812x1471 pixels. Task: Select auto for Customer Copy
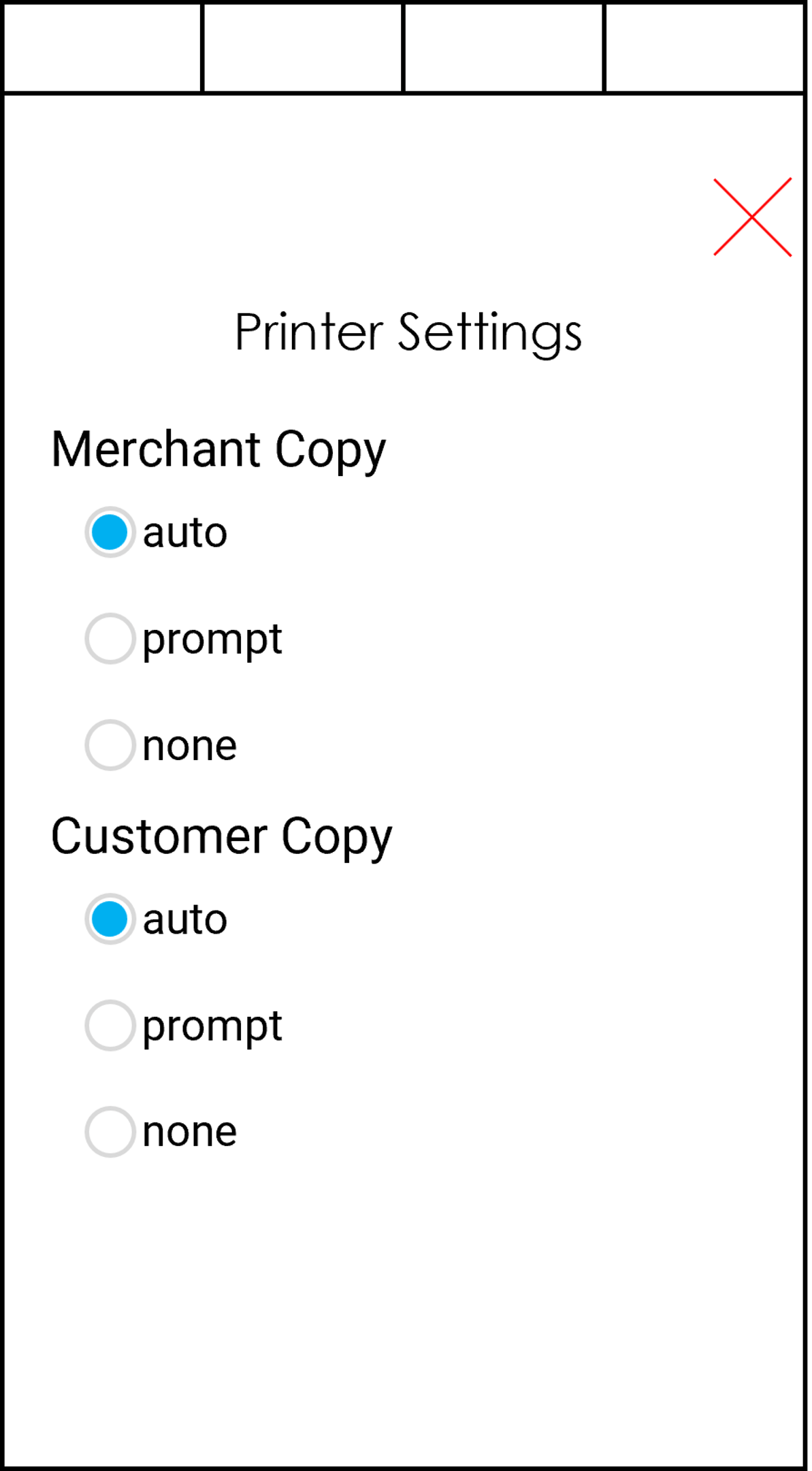point(110,919)
